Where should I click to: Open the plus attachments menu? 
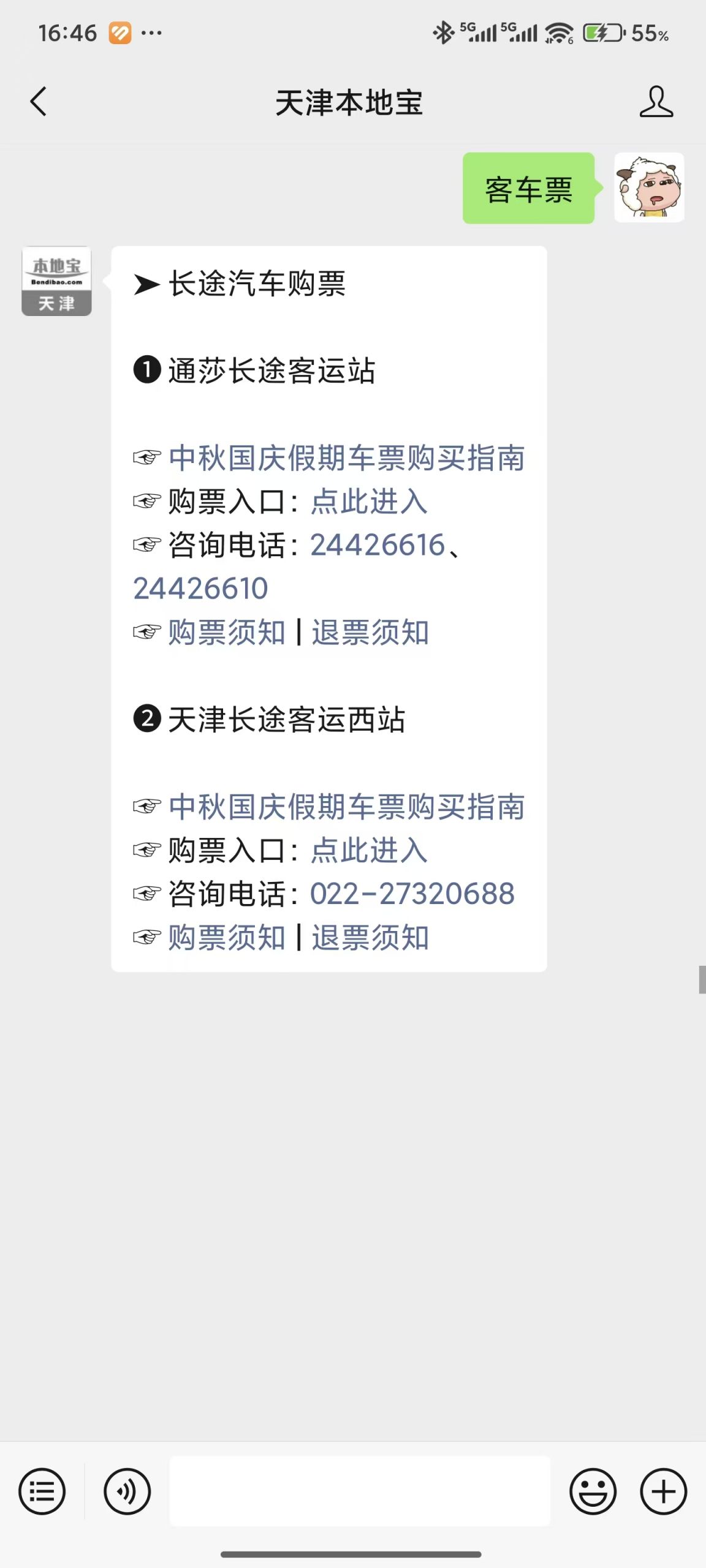click(664, 1491)
